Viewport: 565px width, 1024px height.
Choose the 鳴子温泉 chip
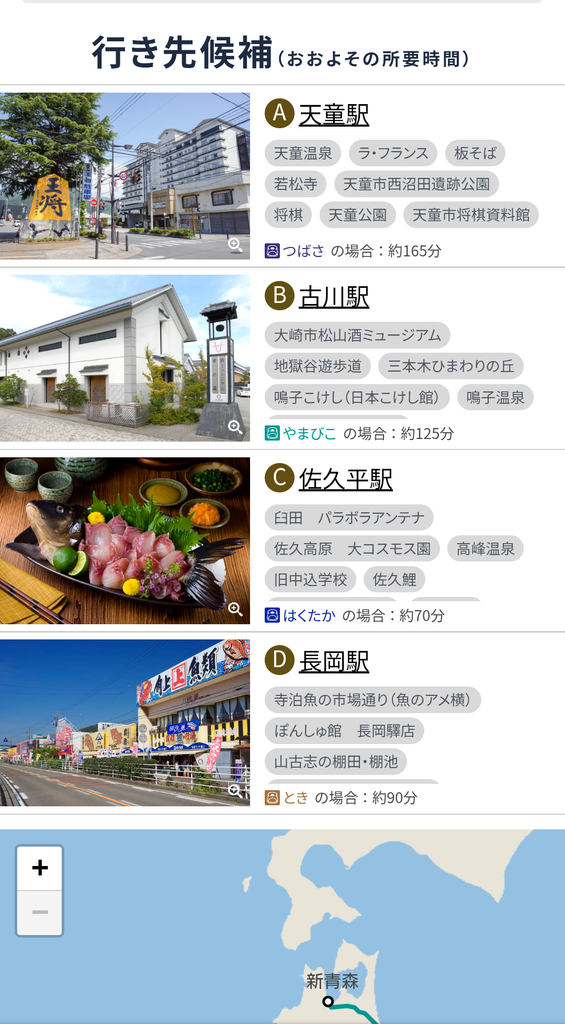[495, 397]
